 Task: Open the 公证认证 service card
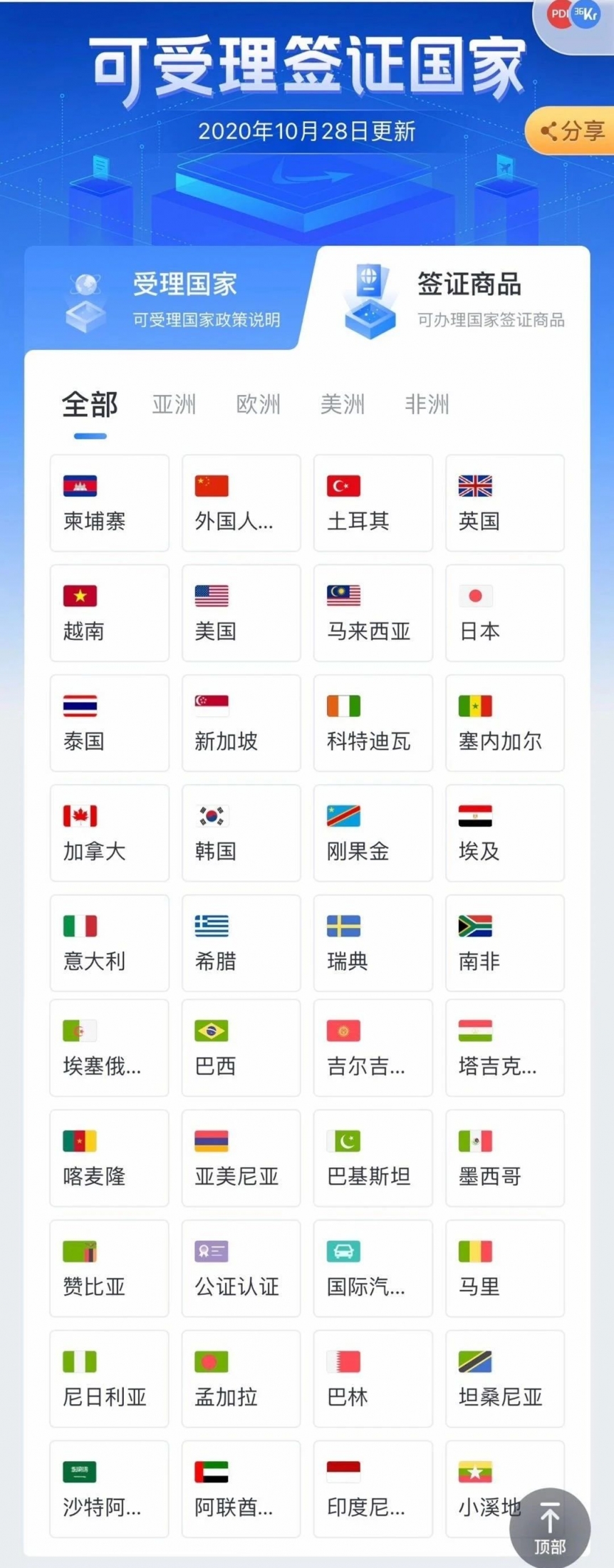pyautogui.click(x=241, y=1269)
